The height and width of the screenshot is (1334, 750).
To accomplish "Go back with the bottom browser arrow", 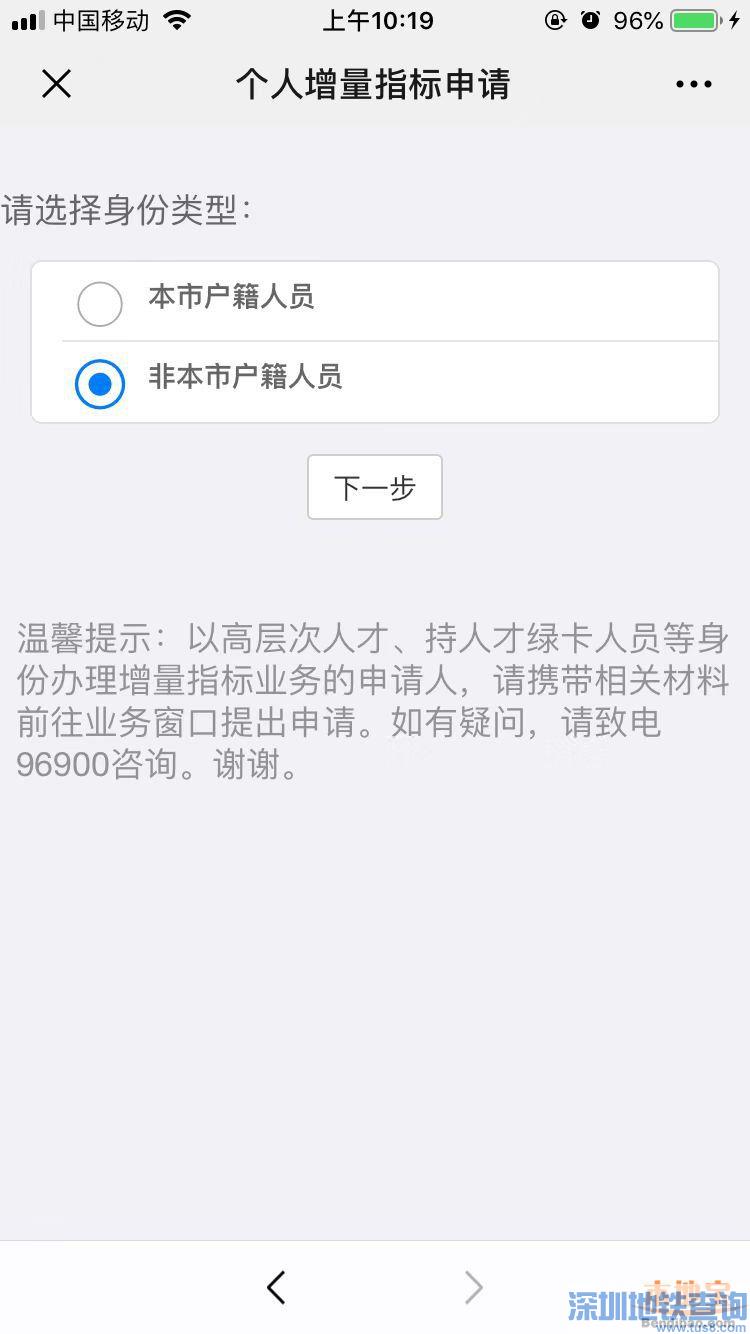I will pos(277,1287).
